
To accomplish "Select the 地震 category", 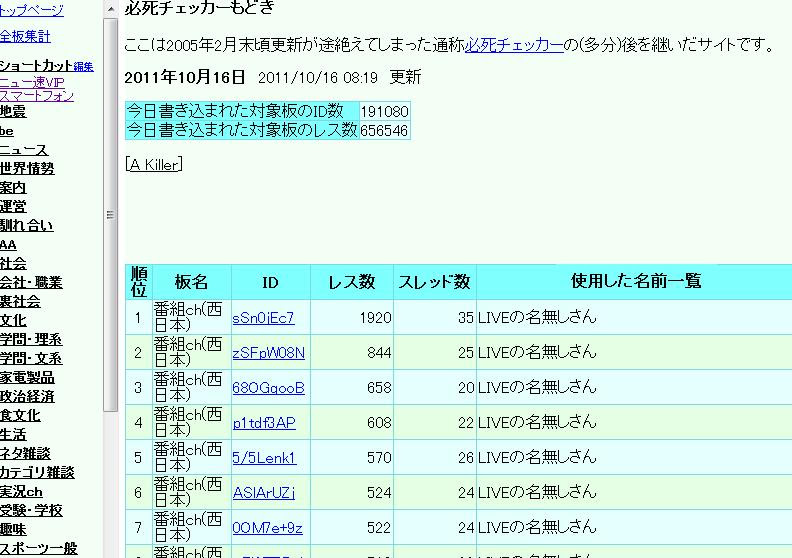I will coord(13,111).
